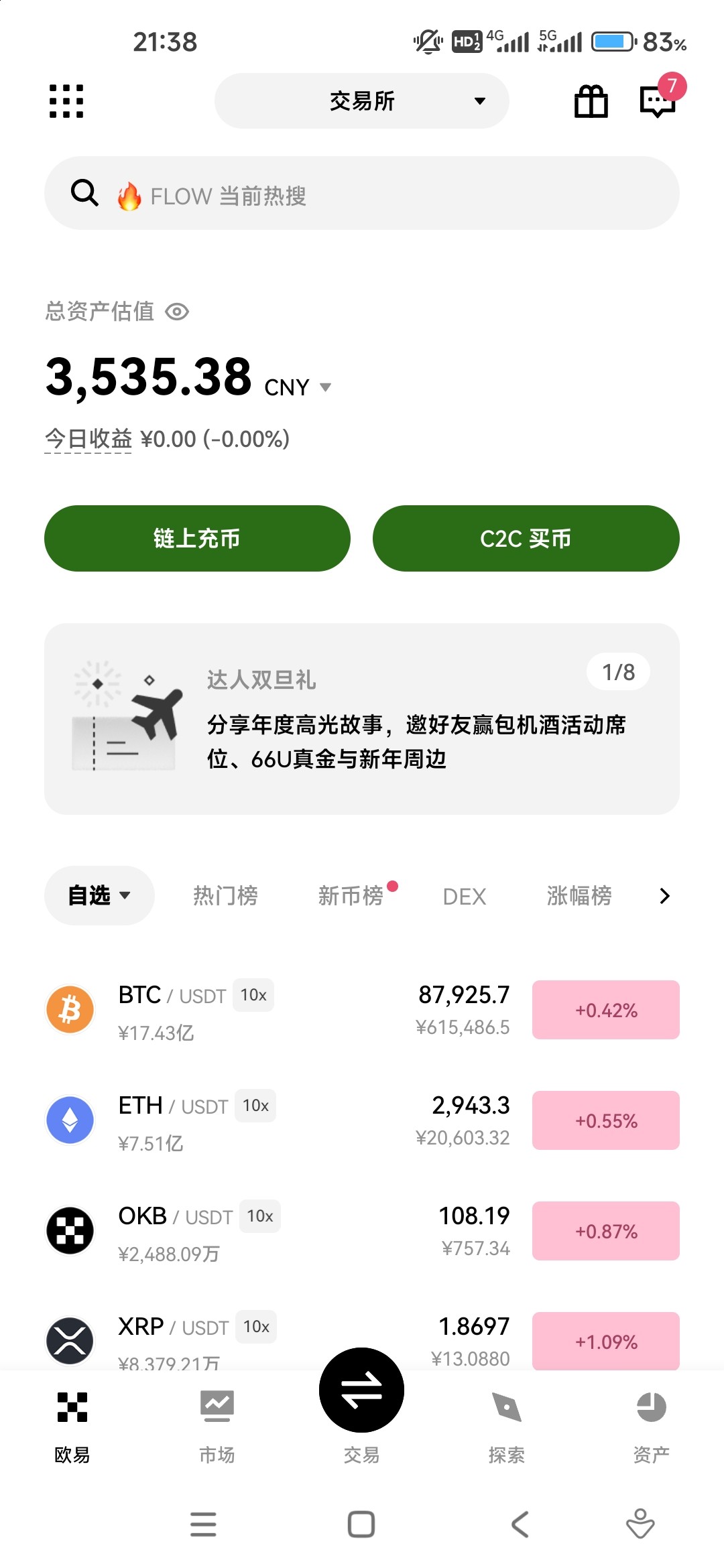Tap the BTC coin icon

[70, 1010]
